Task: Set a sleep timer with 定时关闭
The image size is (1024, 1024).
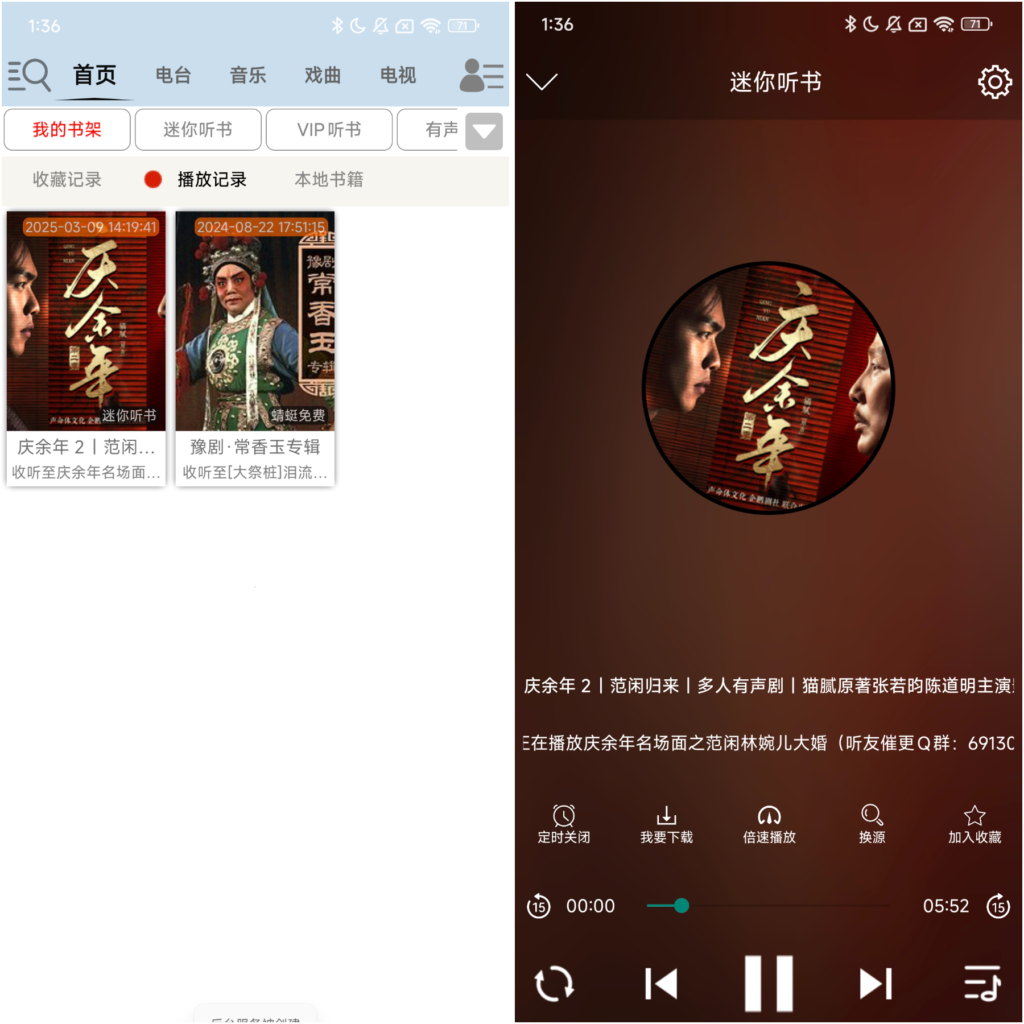Action: pyautogui.click(x=564, y=824)
